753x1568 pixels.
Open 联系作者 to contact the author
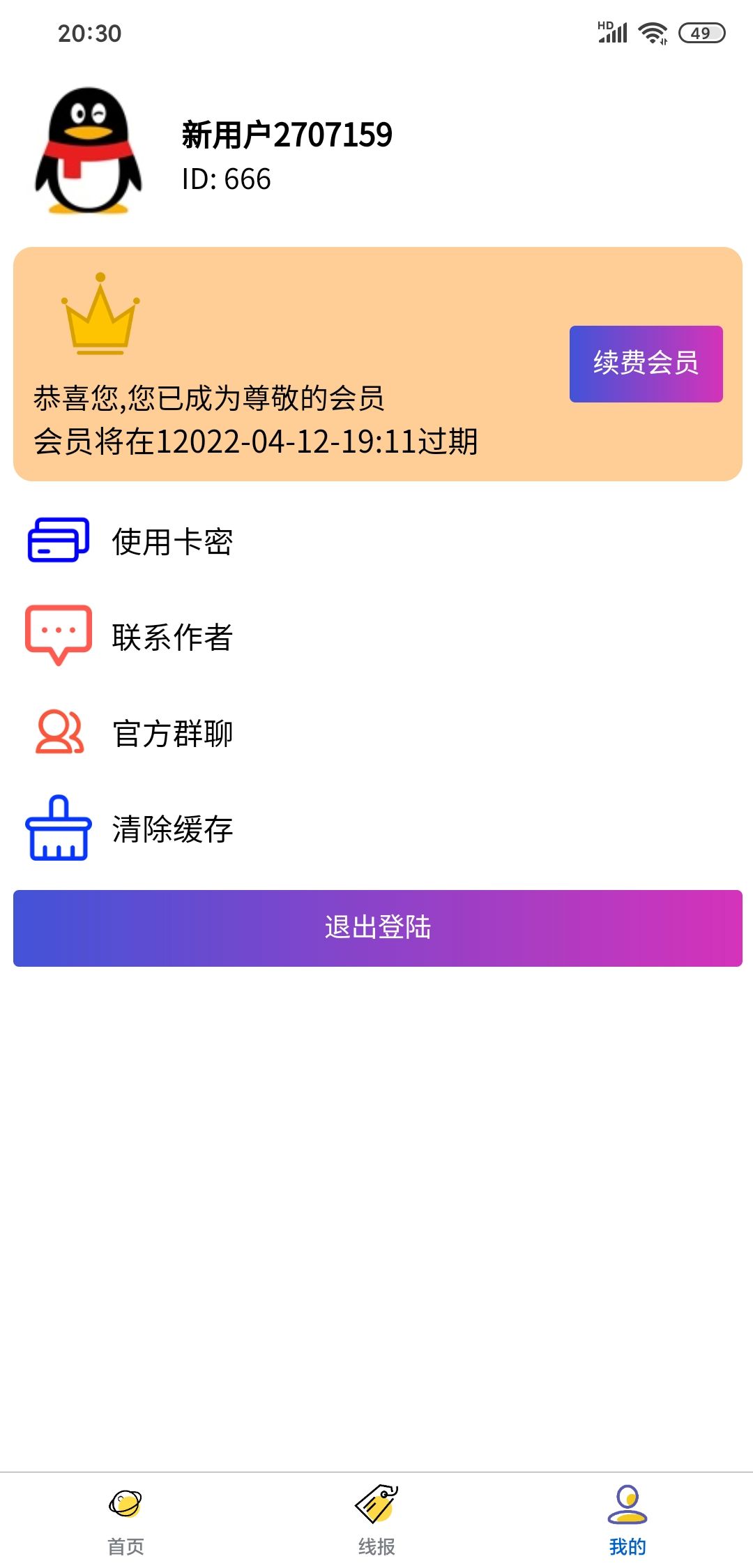tap(172, 636)
